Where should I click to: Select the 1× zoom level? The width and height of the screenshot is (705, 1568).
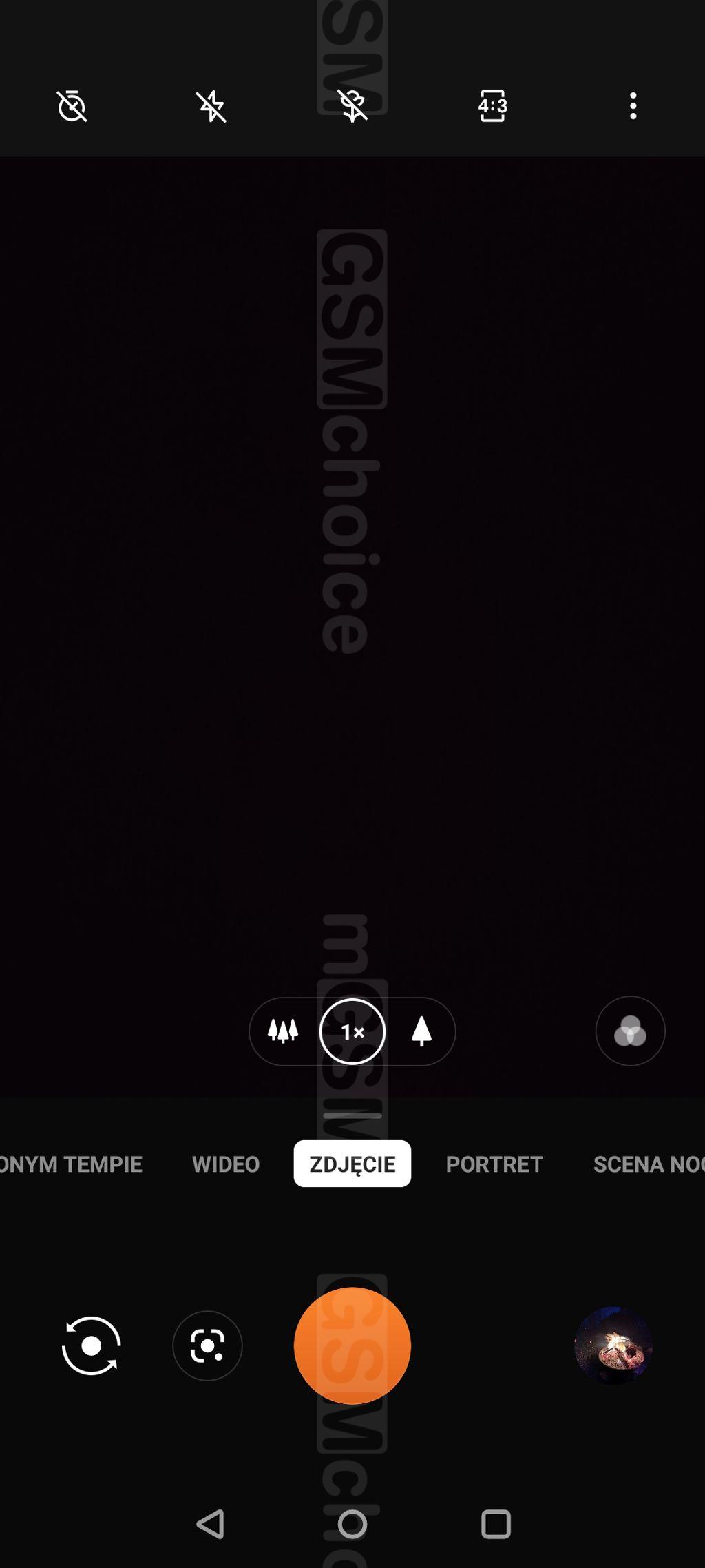point(352,1031)
